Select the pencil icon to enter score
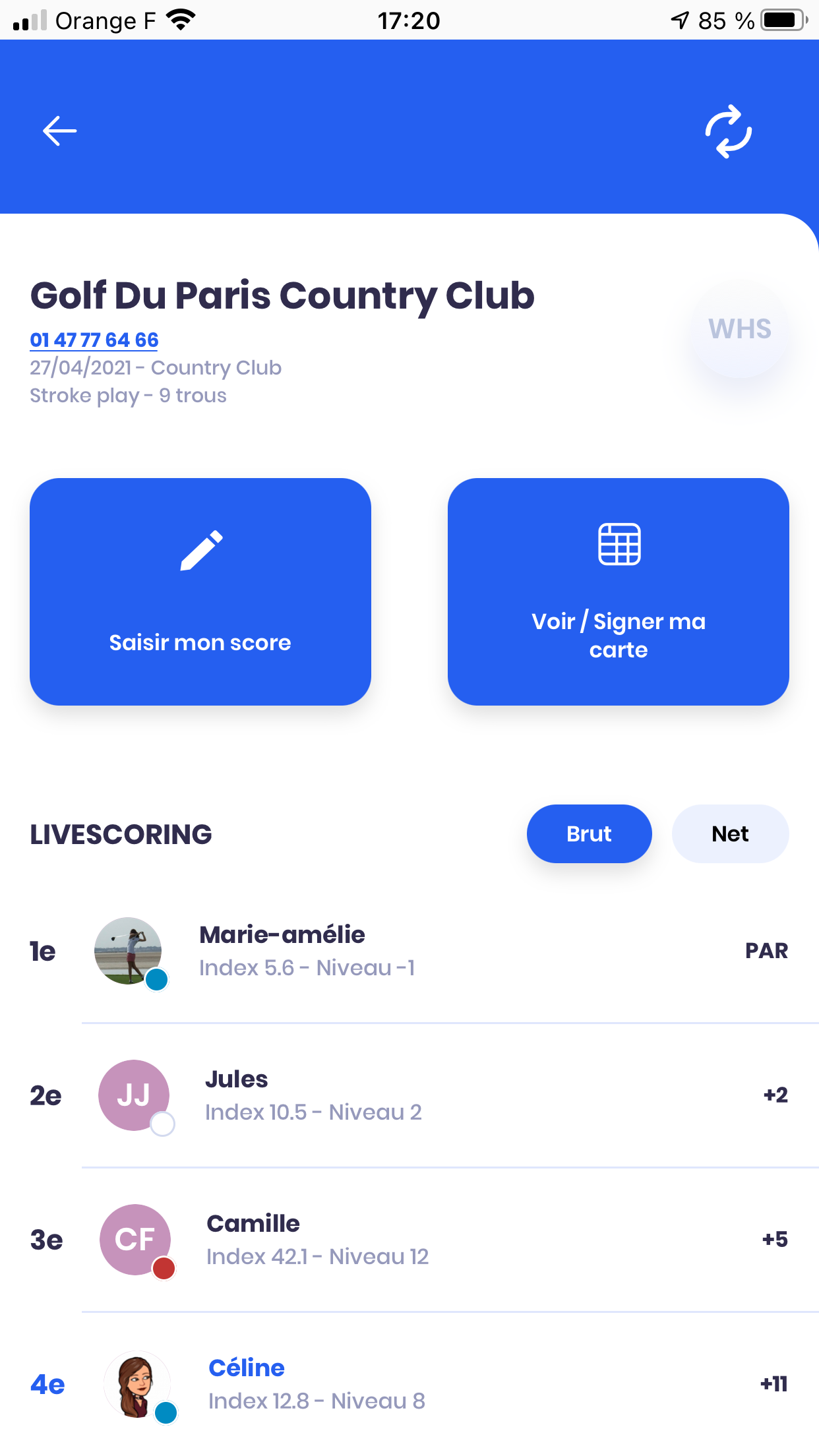This screenshot has height=1456, width=819. (x=200, y=549)
